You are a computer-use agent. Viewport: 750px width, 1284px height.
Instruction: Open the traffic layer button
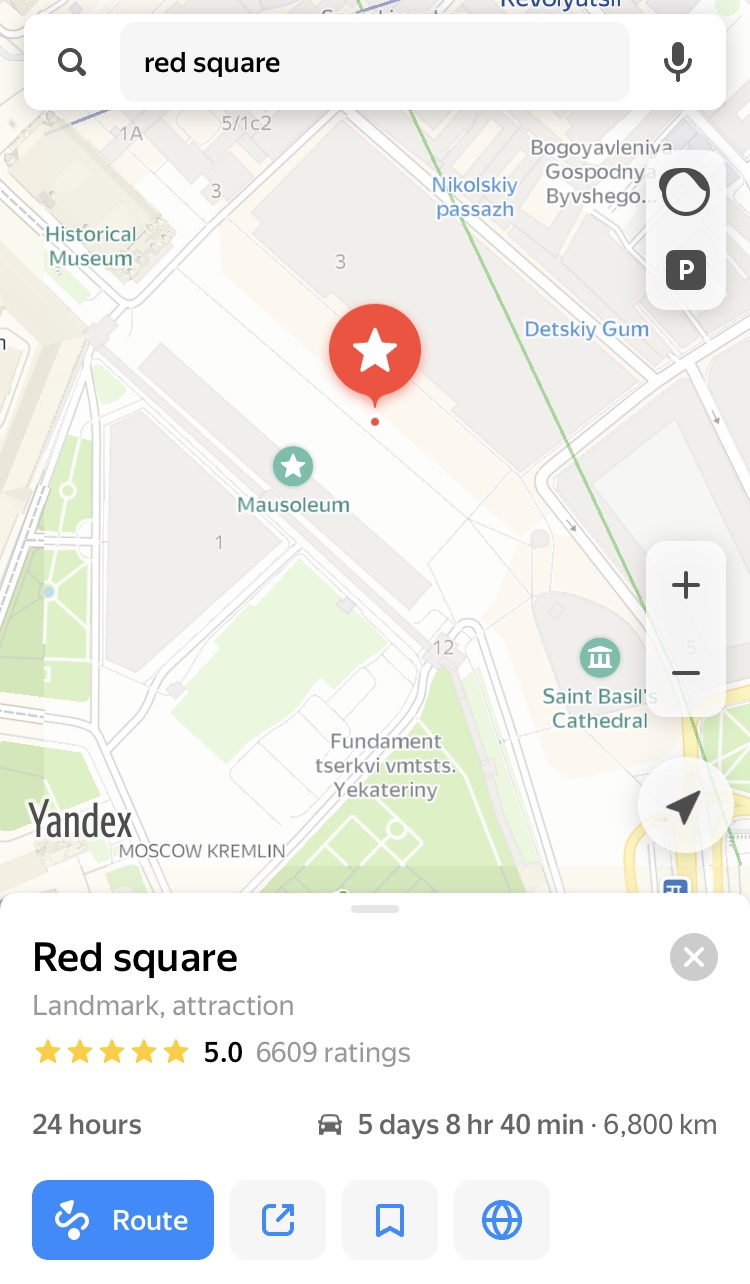[686, 192]
